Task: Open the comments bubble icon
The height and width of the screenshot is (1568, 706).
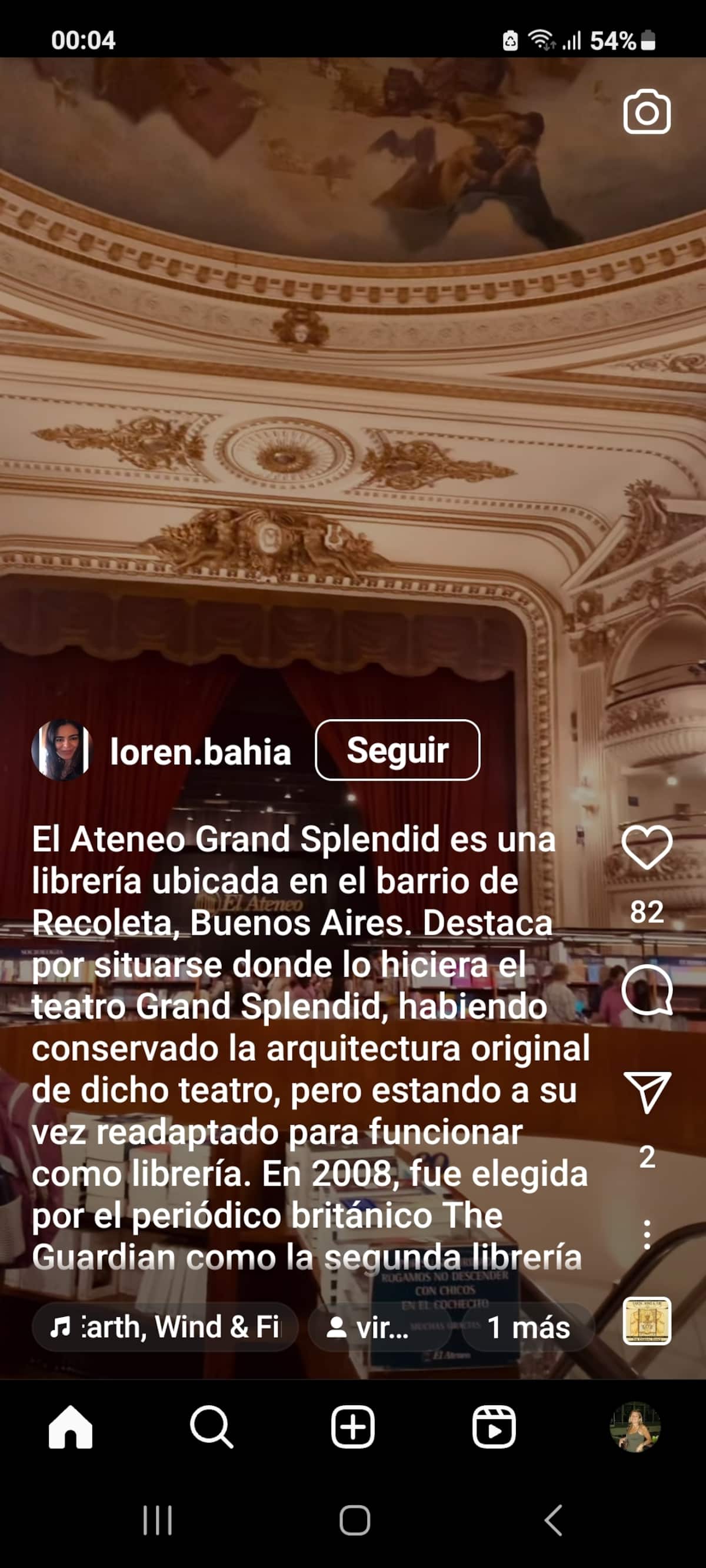Action: coord(647,989)
